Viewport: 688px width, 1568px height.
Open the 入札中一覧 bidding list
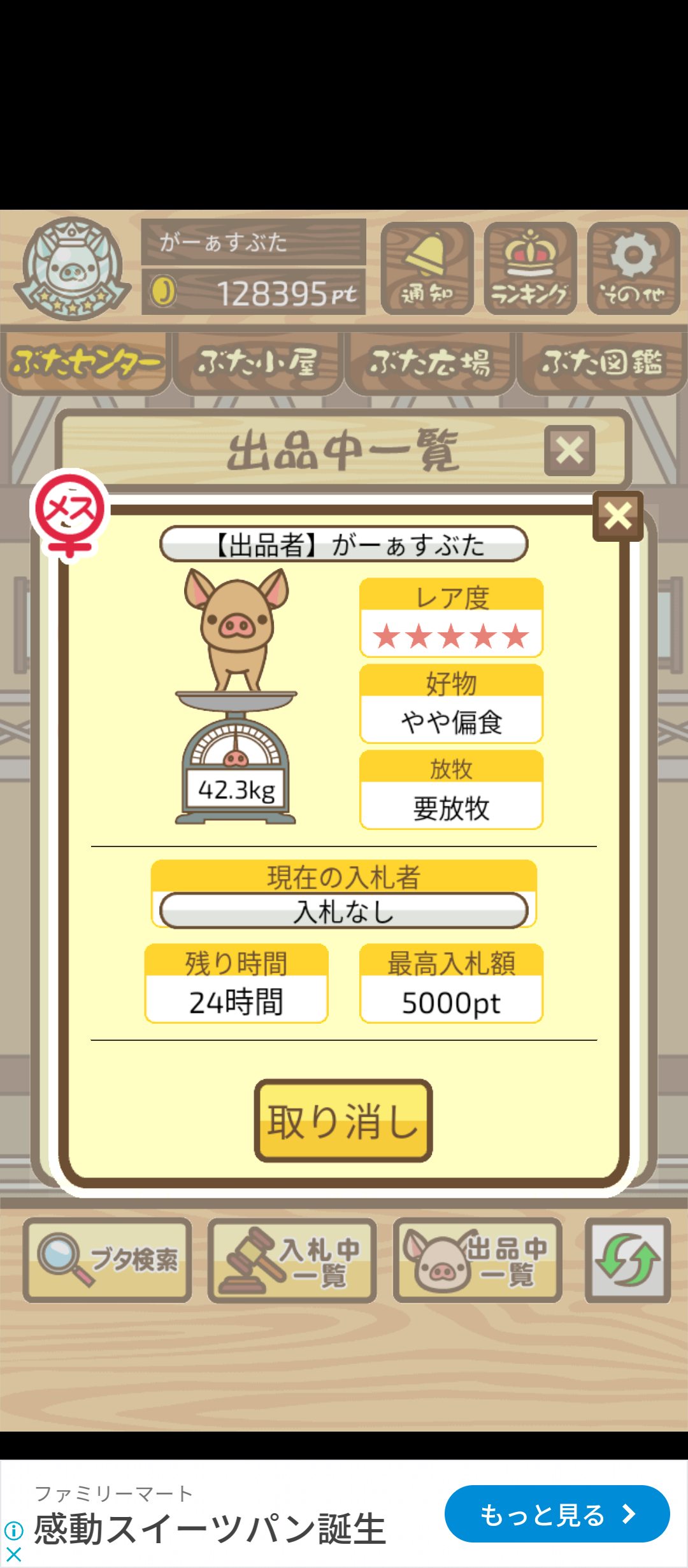tap(292, 1259)
